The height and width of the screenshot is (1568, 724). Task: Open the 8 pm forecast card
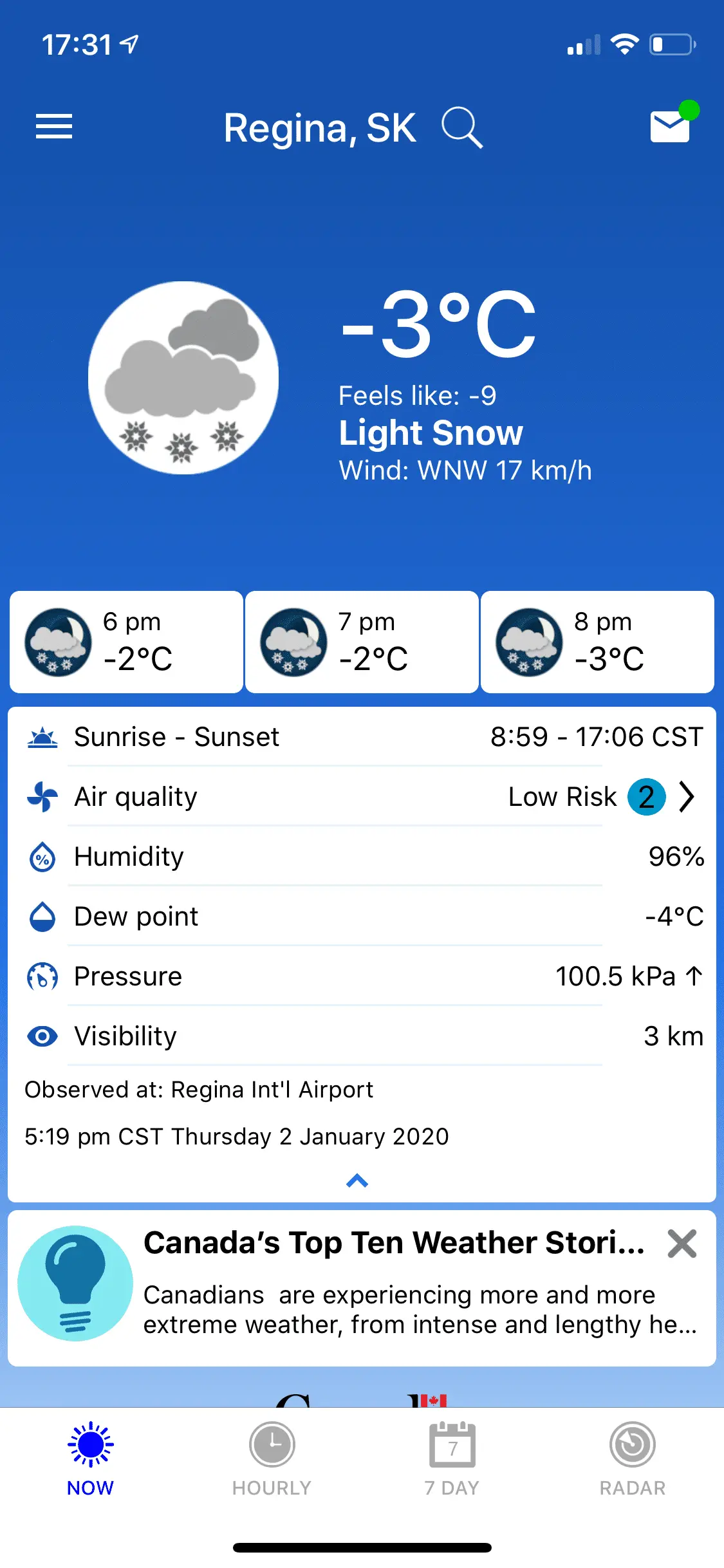point(597,642)
